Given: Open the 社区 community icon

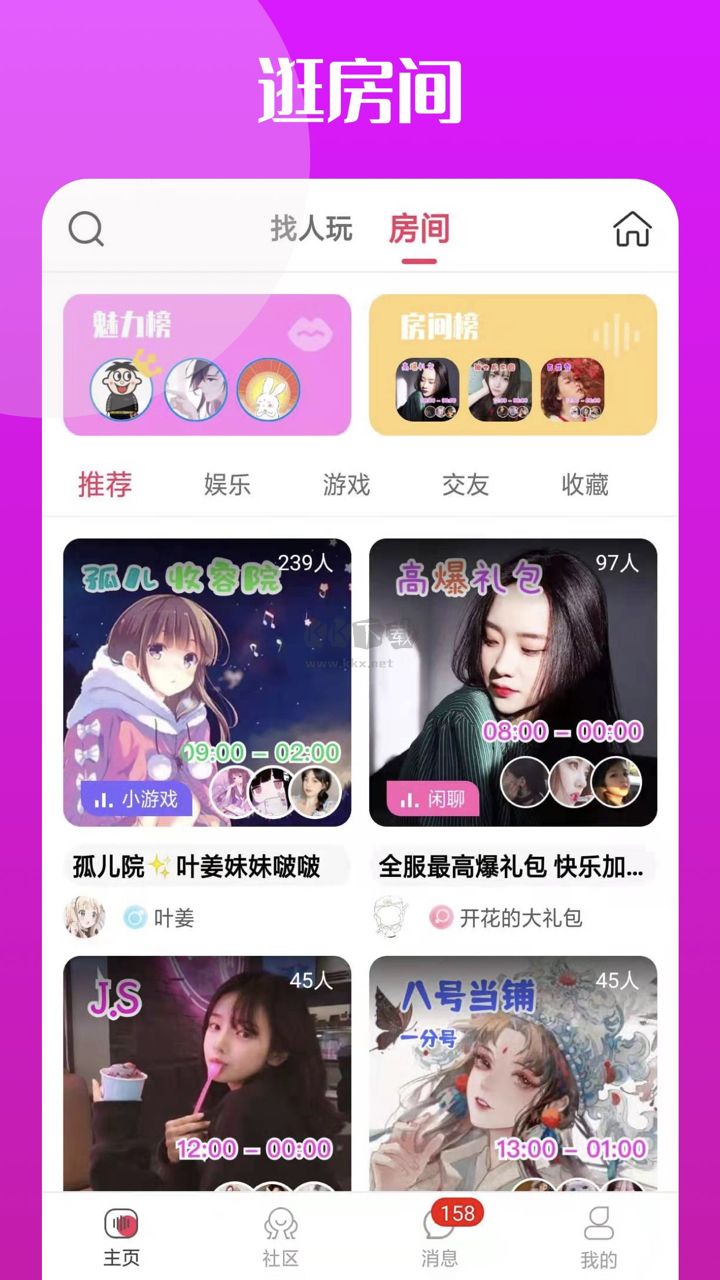Looking at the screenshot, I should point(279,1221).
